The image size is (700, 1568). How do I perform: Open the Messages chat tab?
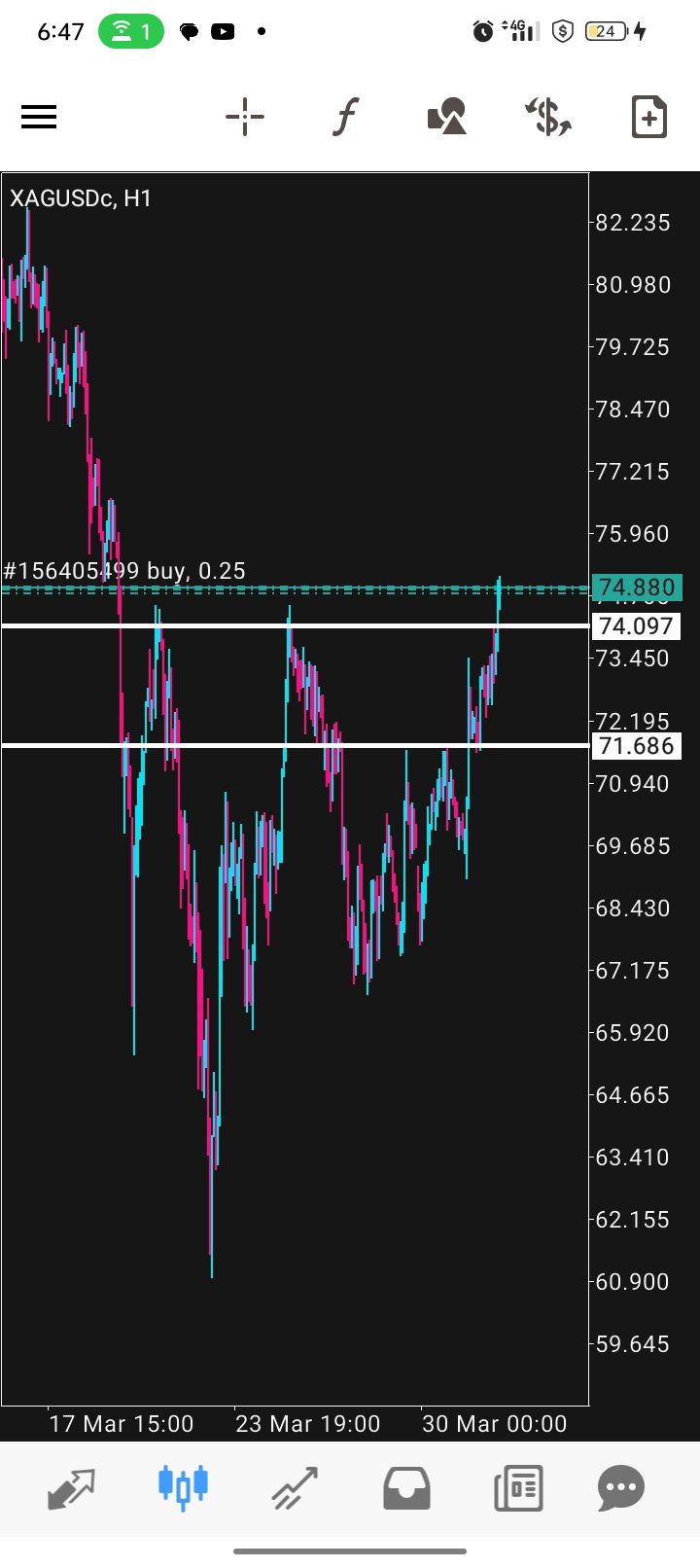[621, 1487]
